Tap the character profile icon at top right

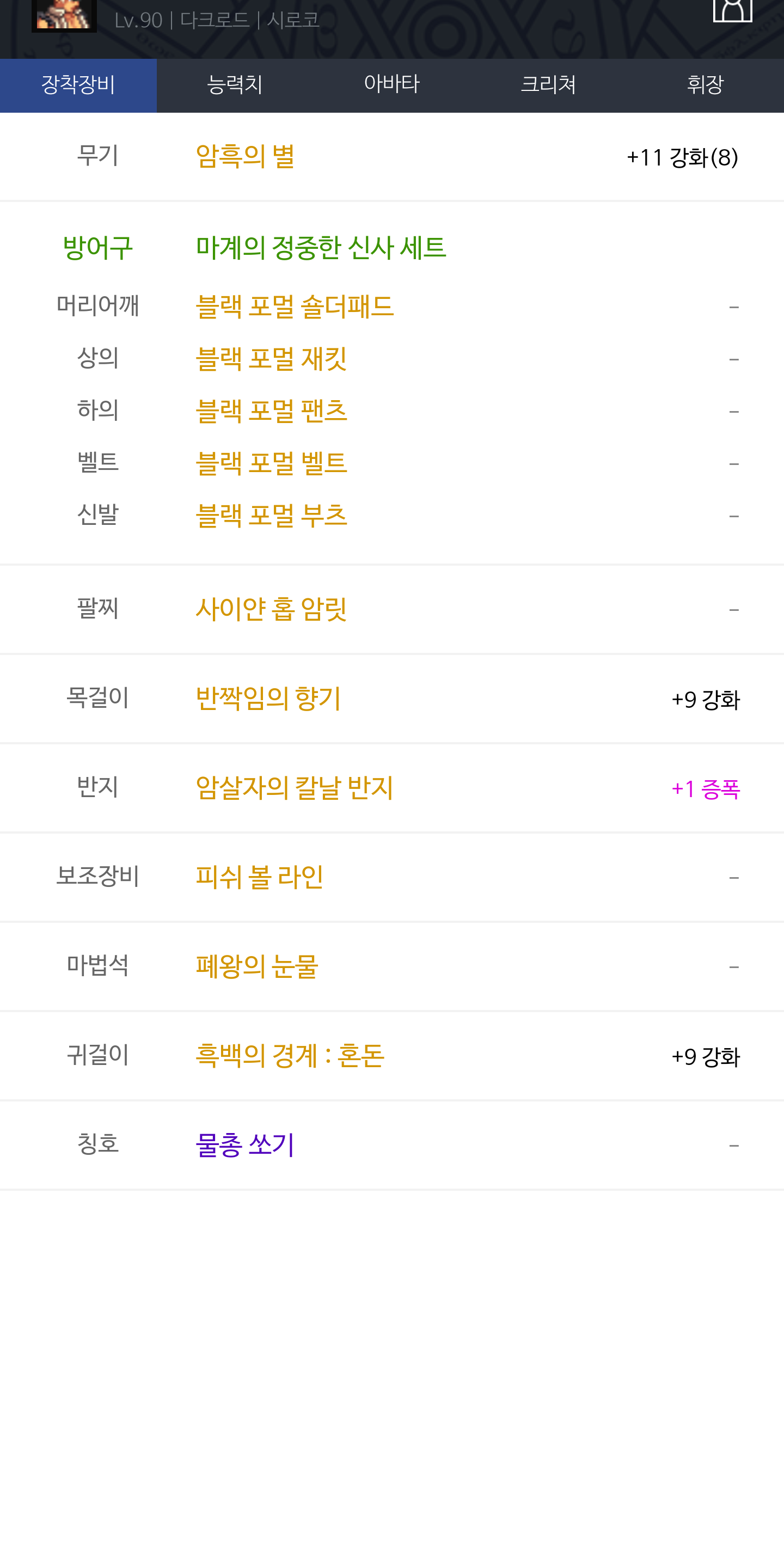[x=733, y=10]
